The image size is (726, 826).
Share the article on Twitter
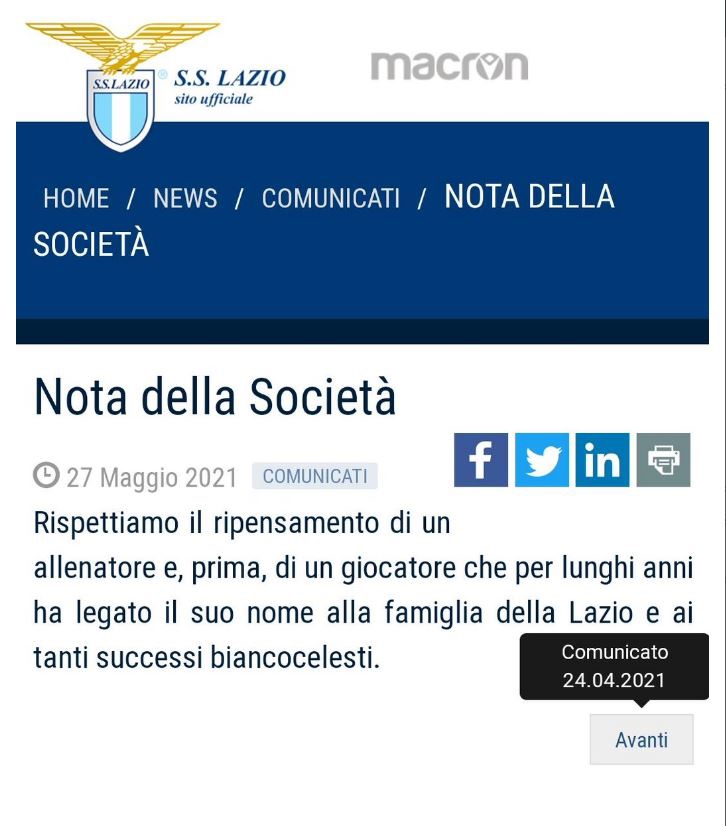(x=542, y=460)
